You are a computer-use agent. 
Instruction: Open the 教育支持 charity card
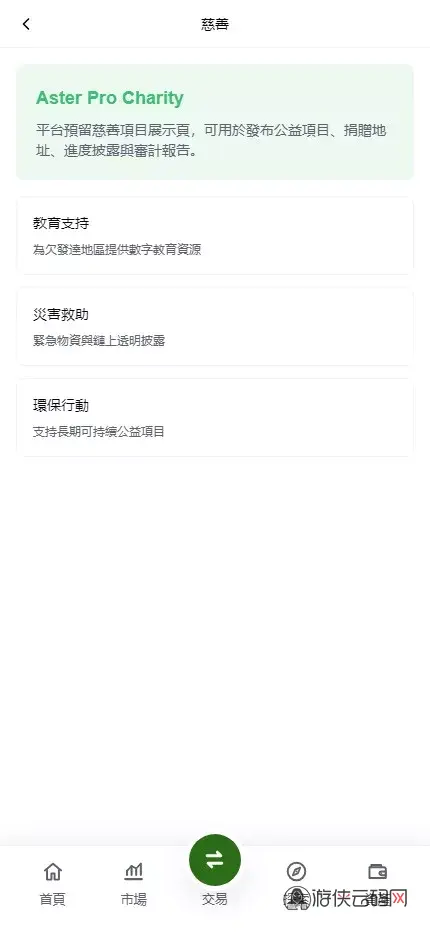tap(215, 236)
